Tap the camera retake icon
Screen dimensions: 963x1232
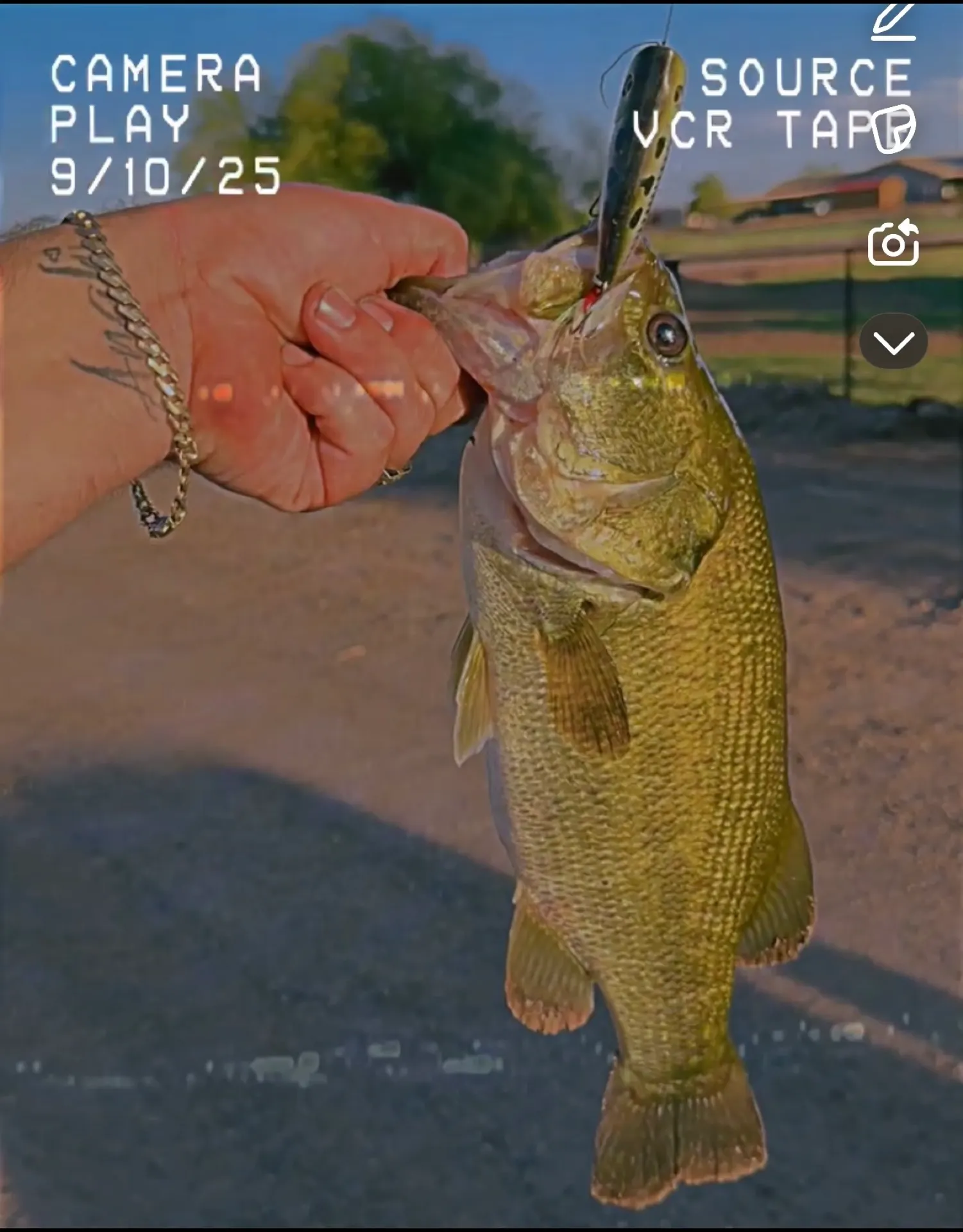click(x=893, y=243)
